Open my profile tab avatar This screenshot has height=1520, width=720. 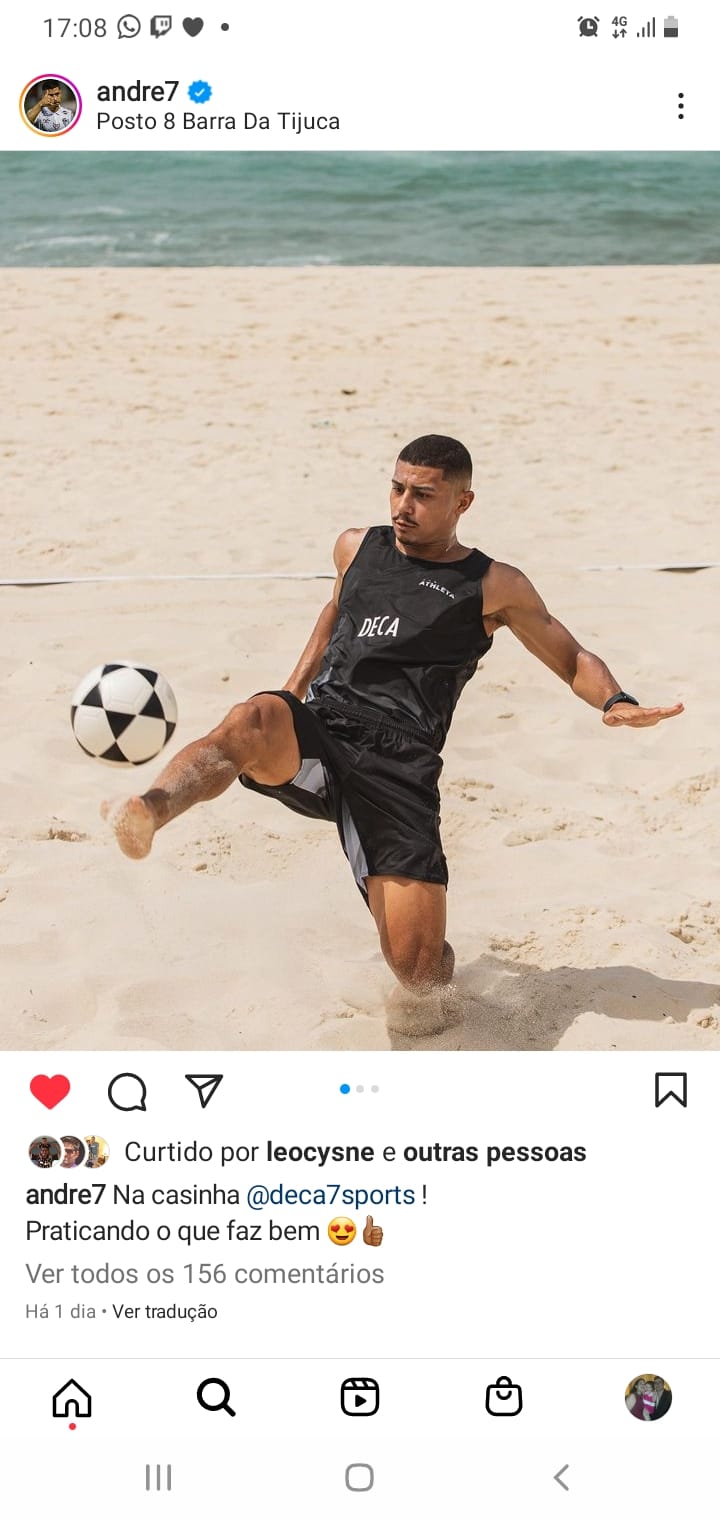[648, 1397]
